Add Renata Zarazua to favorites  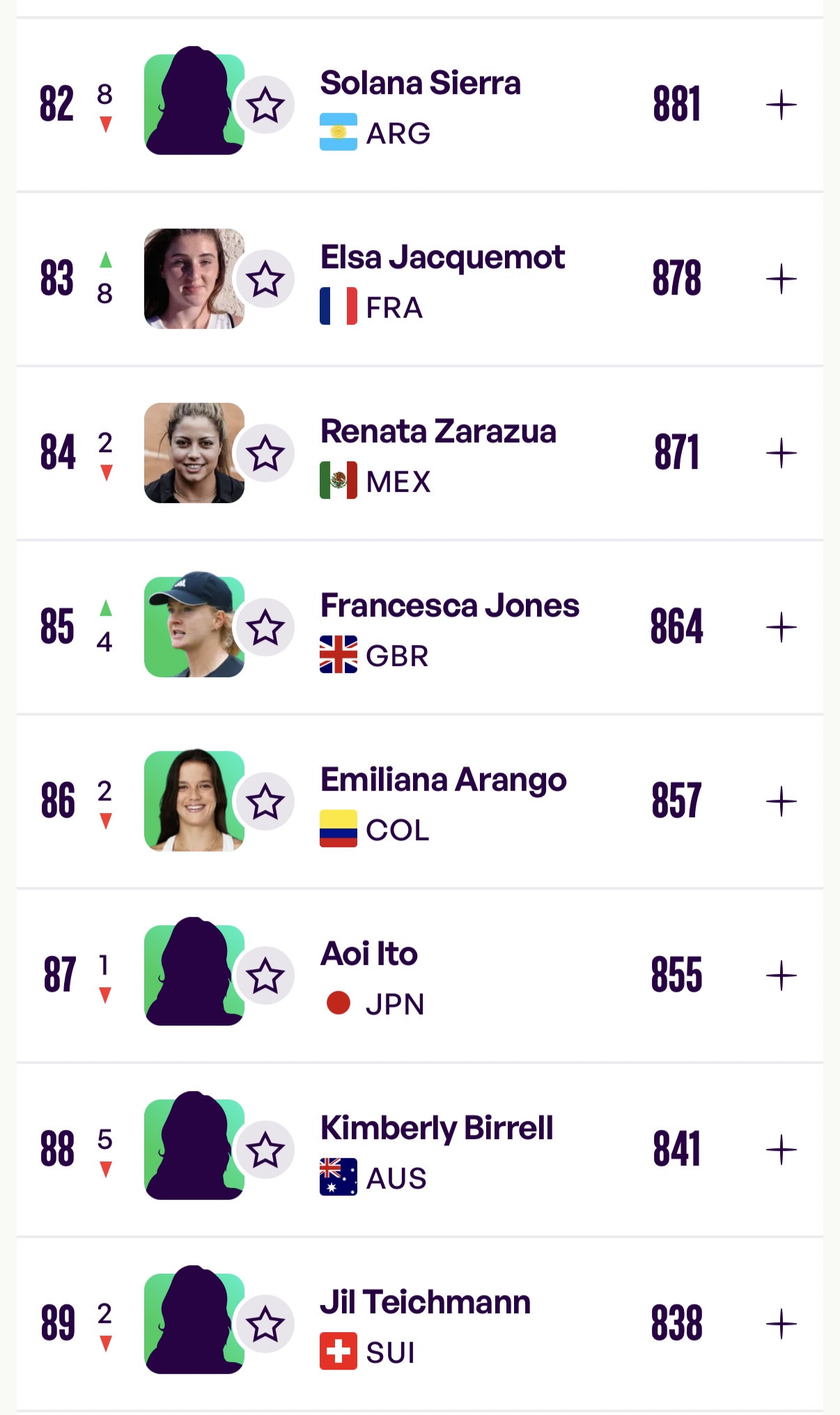[265, 454]
